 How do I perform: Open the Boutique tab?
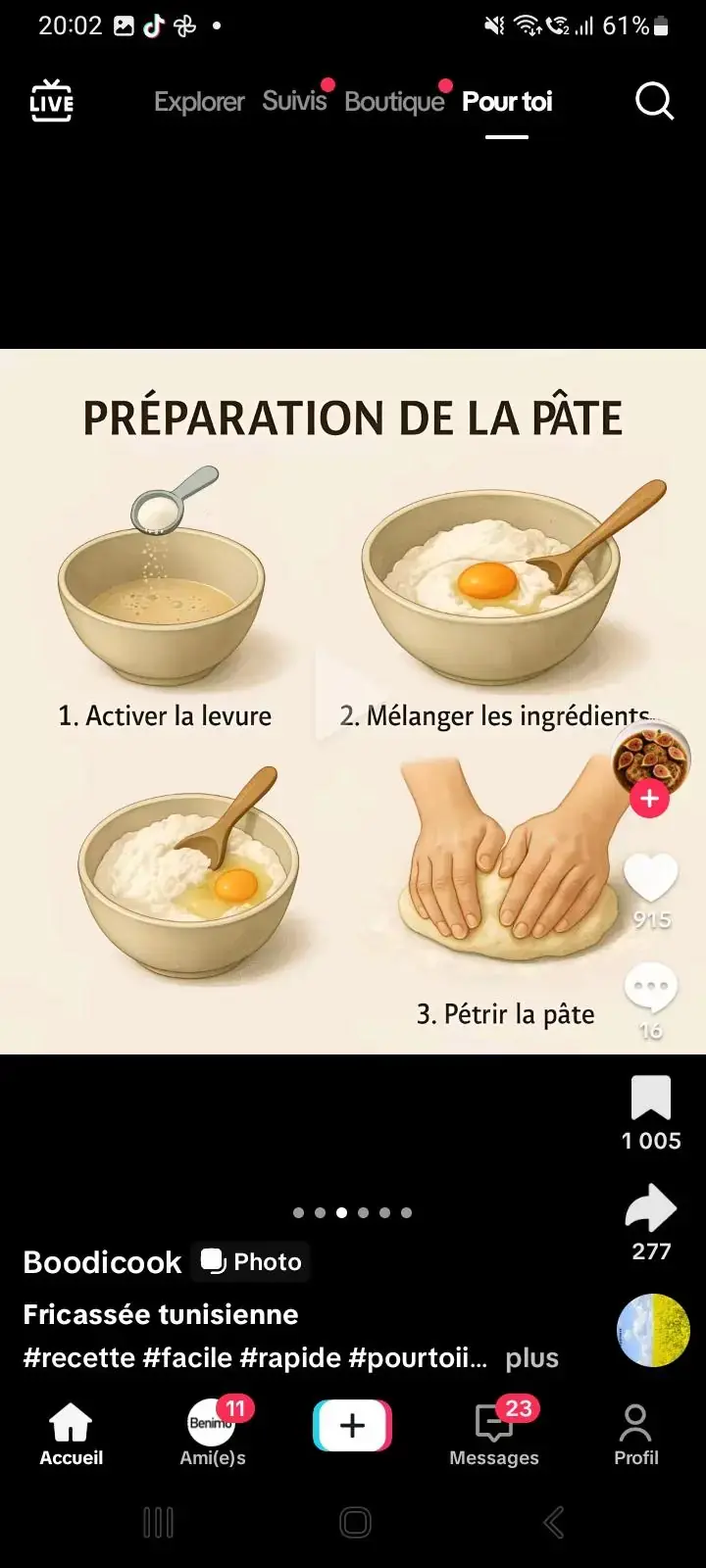[394, 101]
